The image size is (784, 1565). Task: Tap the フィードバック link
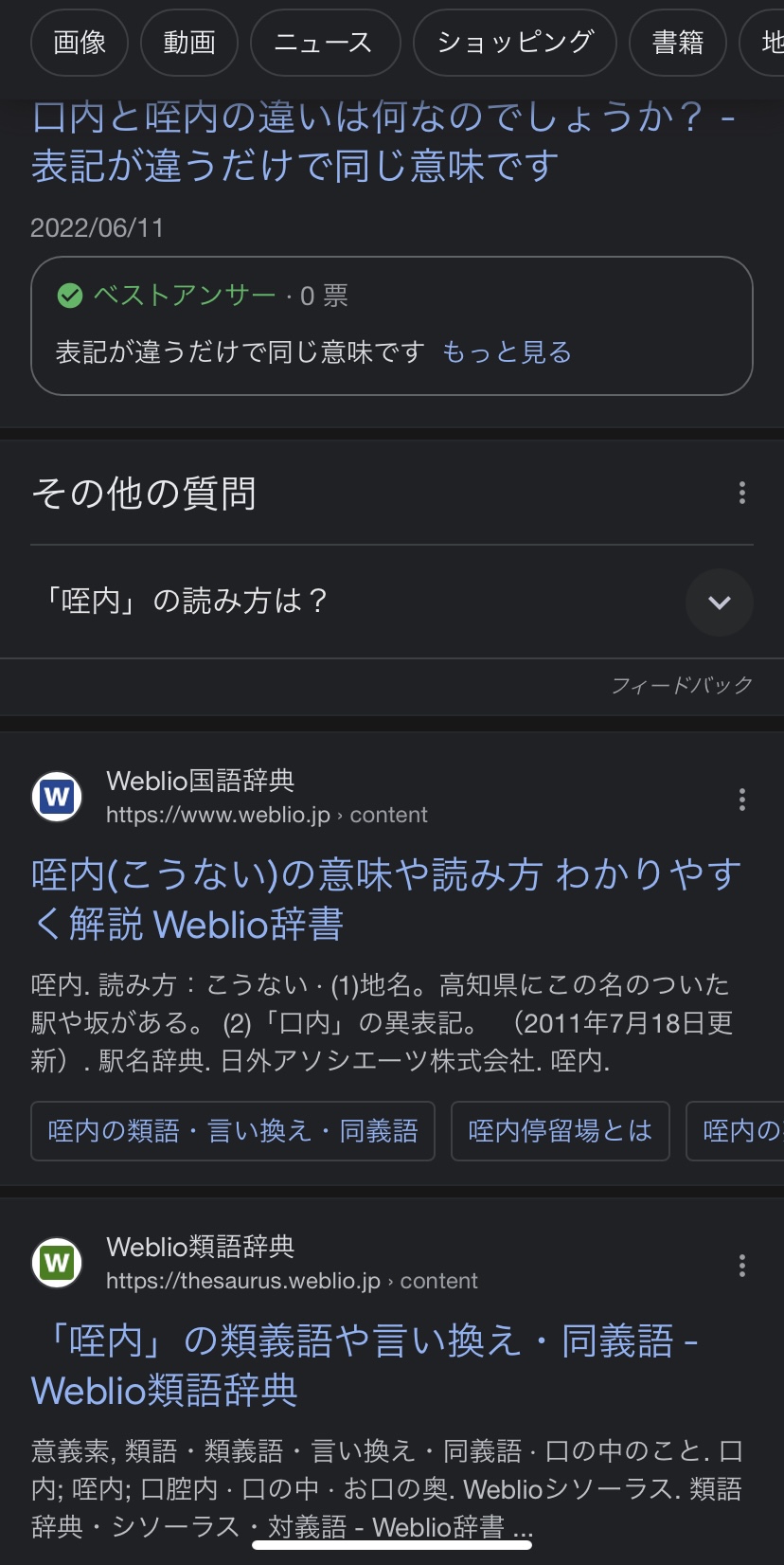point(682,685)
